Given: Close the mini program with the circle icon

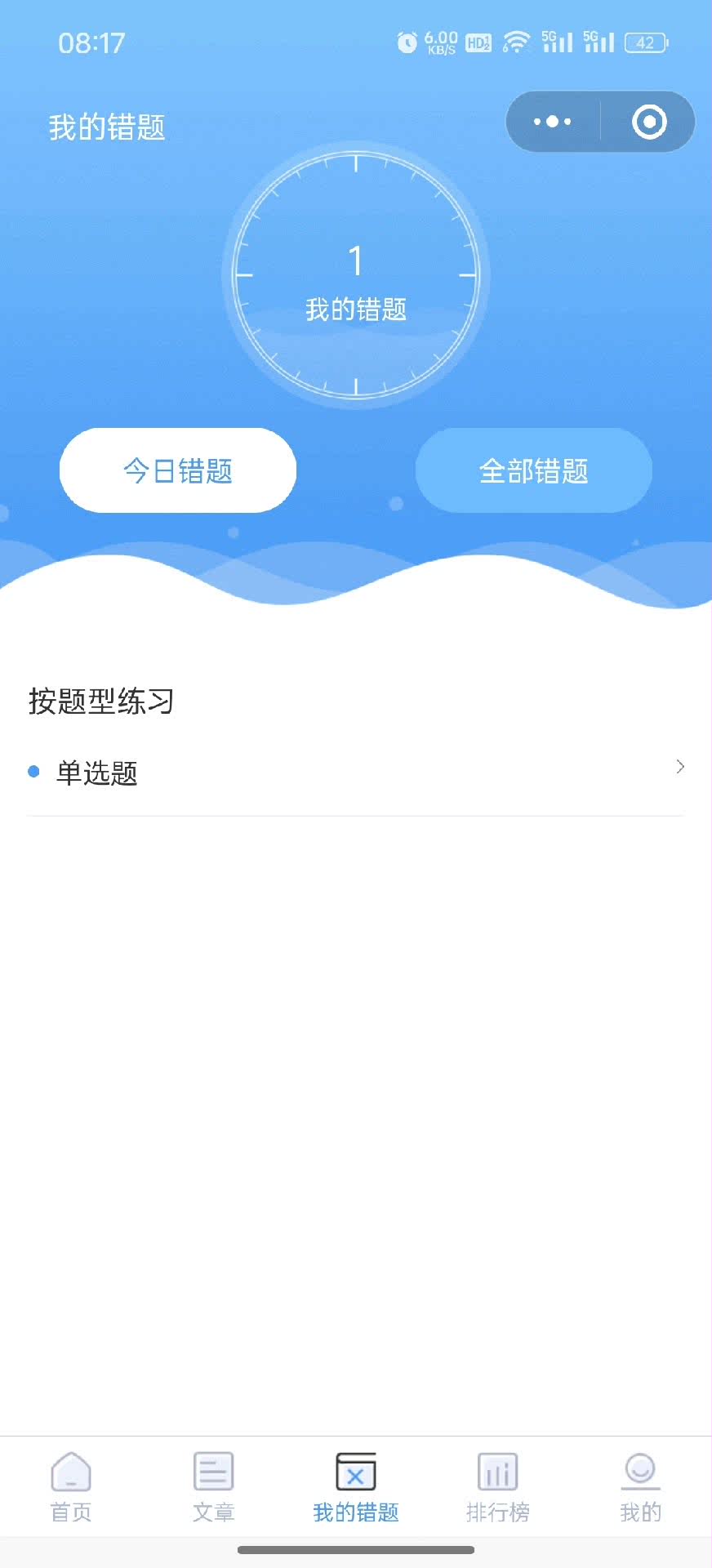Looking at the screenshot, I should tap(649, 122).
